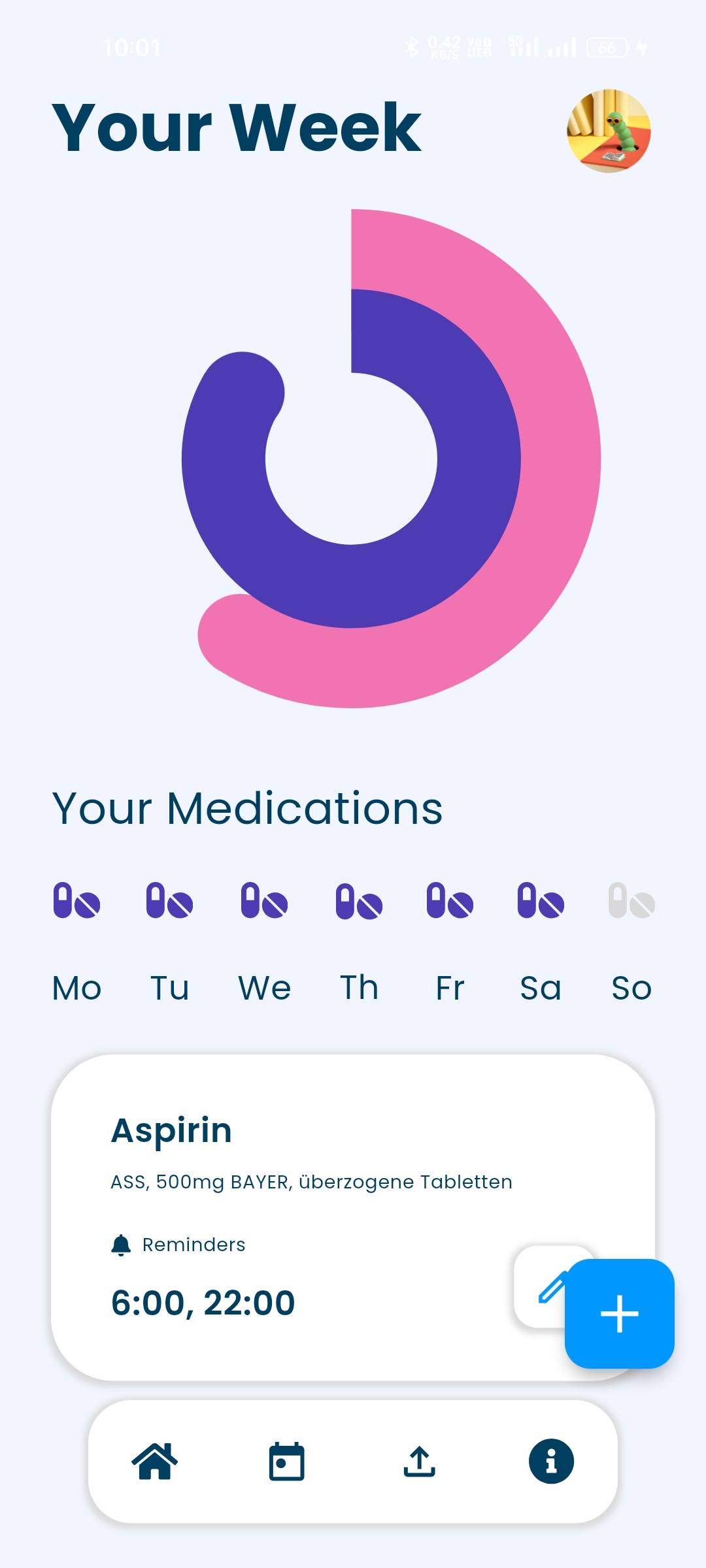706x1568 pixels.
Task: Tap the blue plus icon to add medication
Action: click(x=619, y=1313)
